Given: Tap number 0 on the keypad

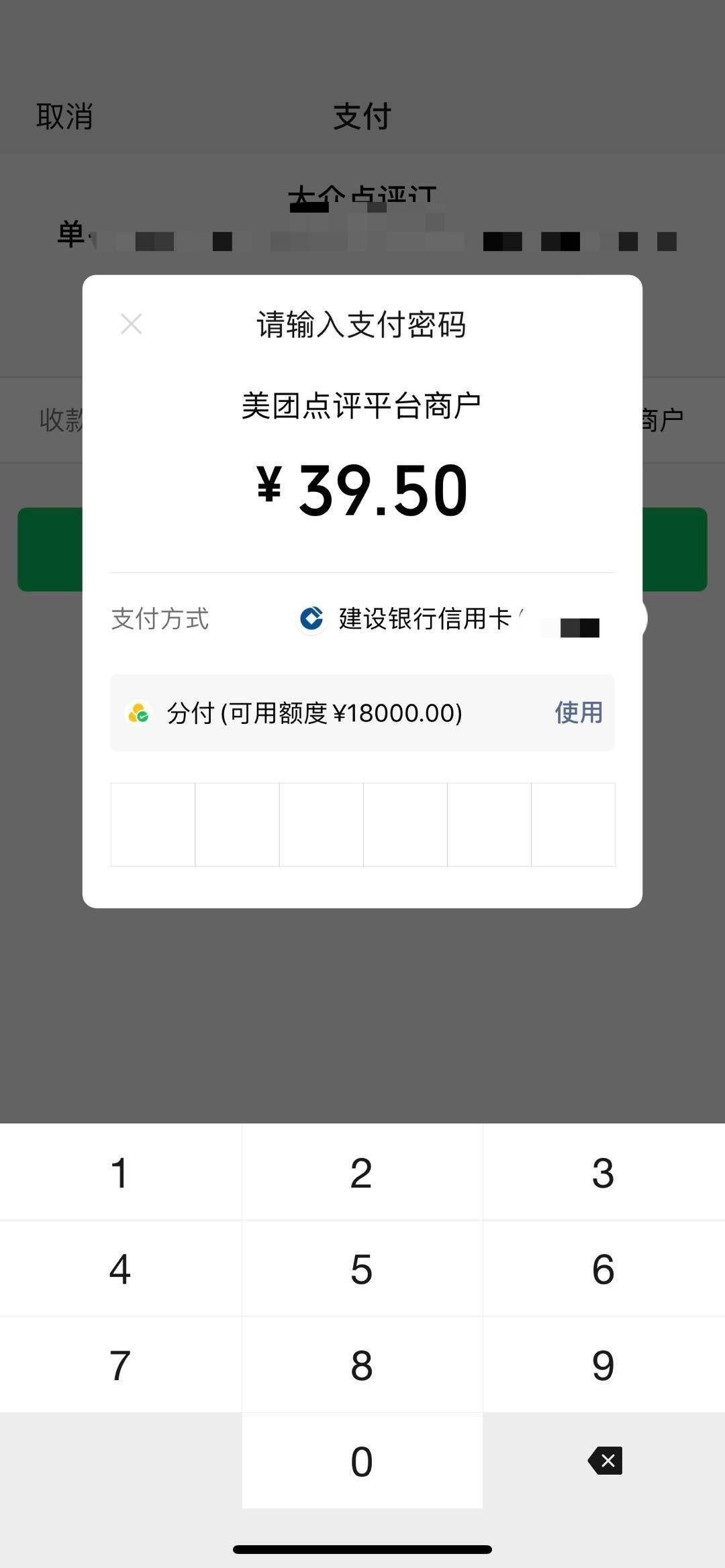Looking at the screenshot, I should click(x=362, y=1459).
